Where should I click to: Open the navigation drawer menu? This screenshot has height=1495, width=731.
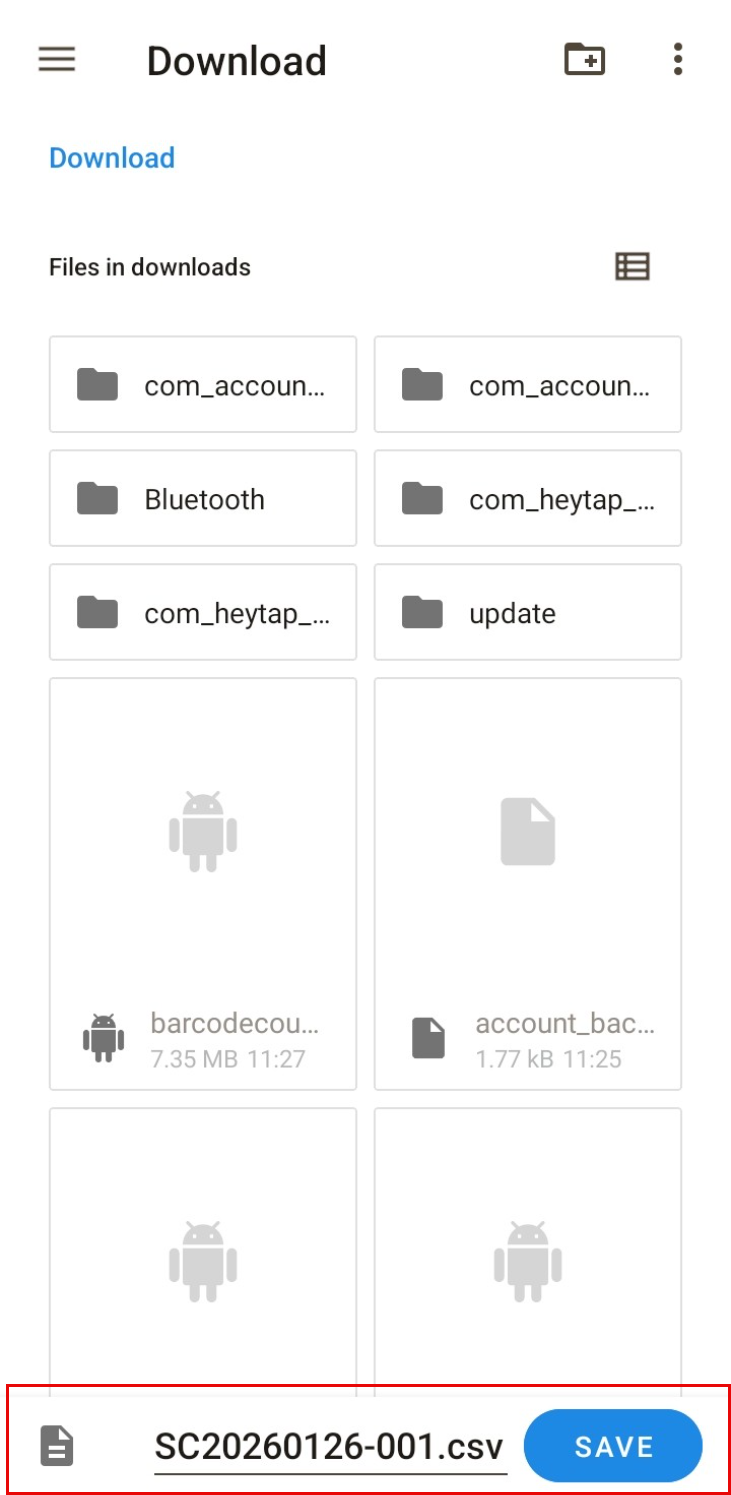point(57,60)
